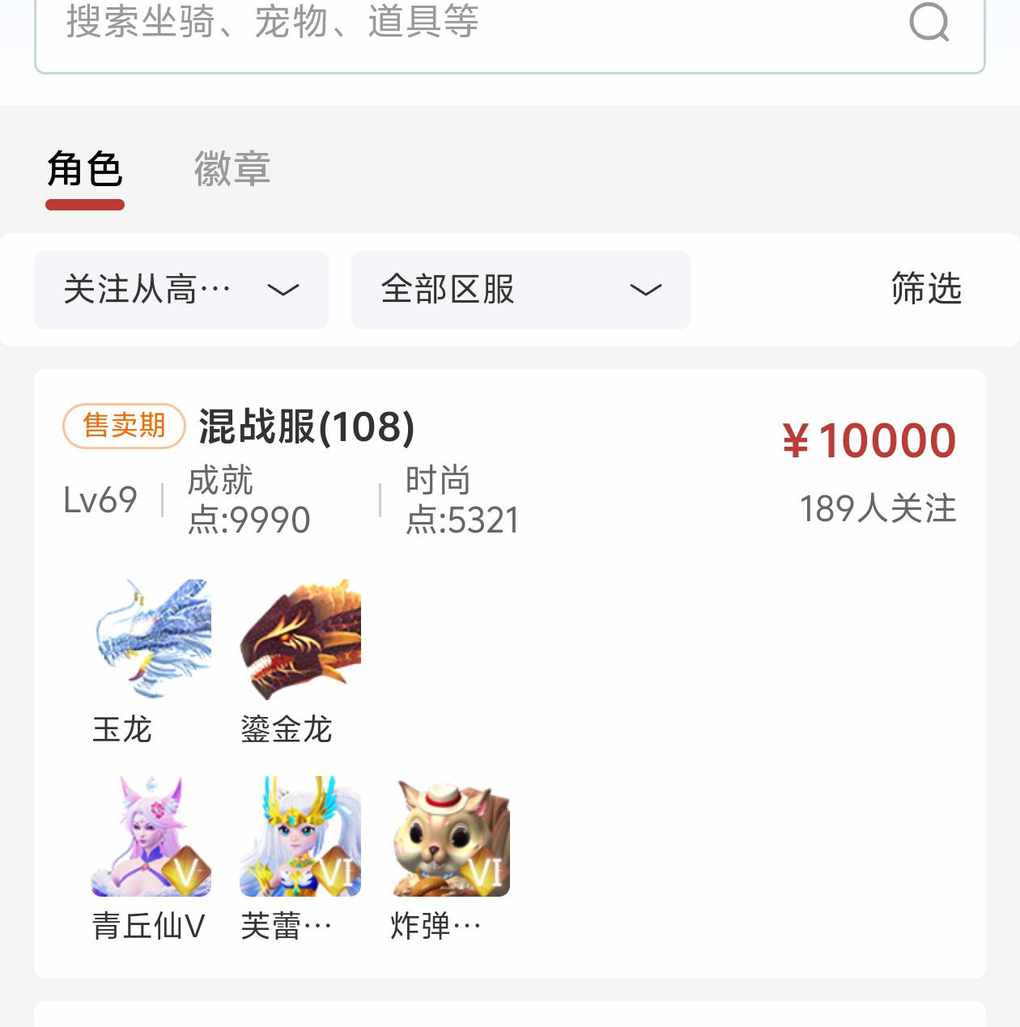Switch to the 徽章 tab
Image resolution: width=1020 pixels, height=1027 pixels.
(x=232, y=170)
